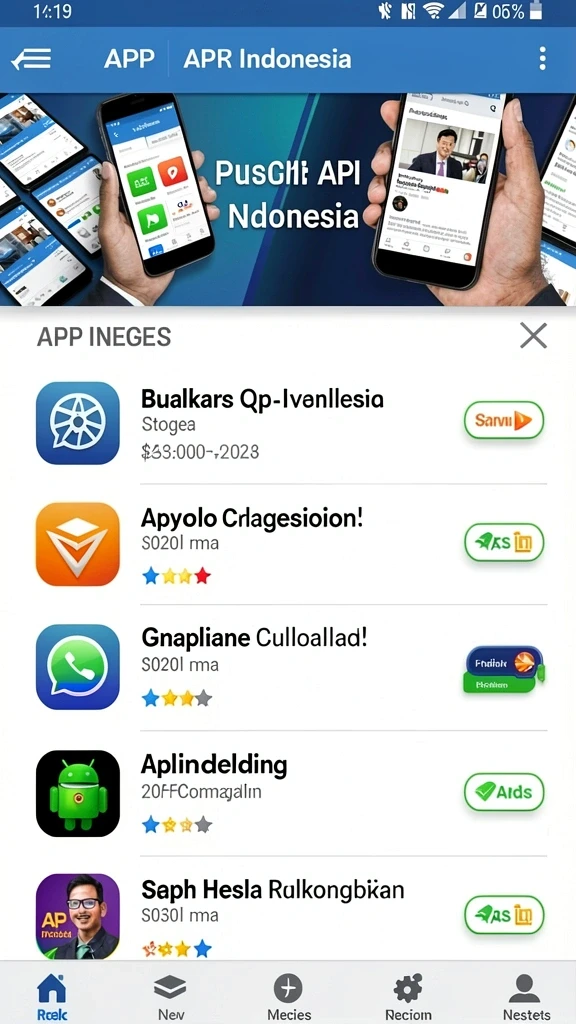Tap the orange Sarvii button for Bualkars
The height and width of the screenshot is (1024, 576).
504,421
